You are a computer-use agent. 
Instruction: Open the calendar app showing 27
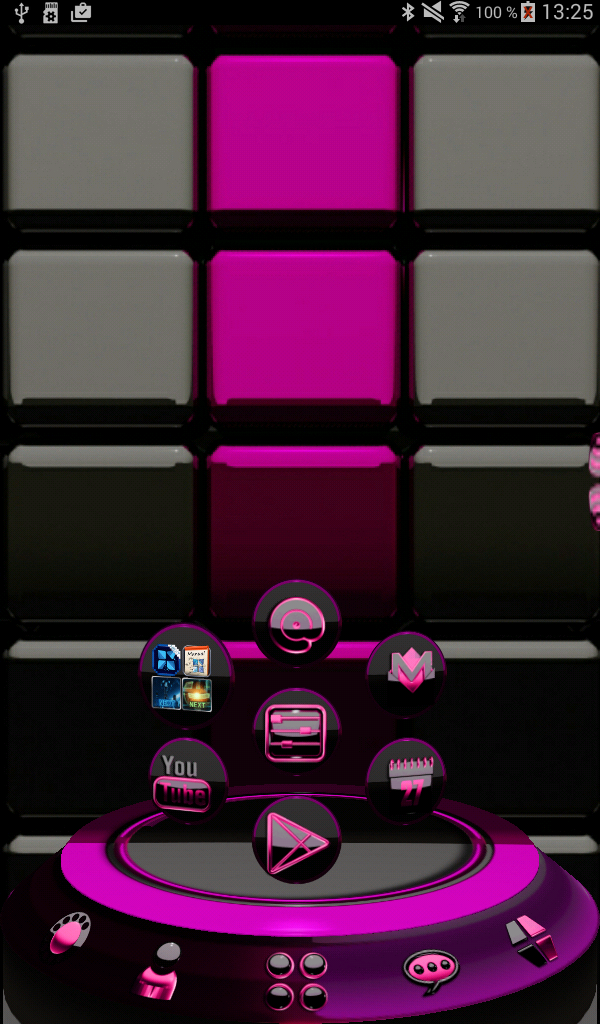click(x=405, y=781)
